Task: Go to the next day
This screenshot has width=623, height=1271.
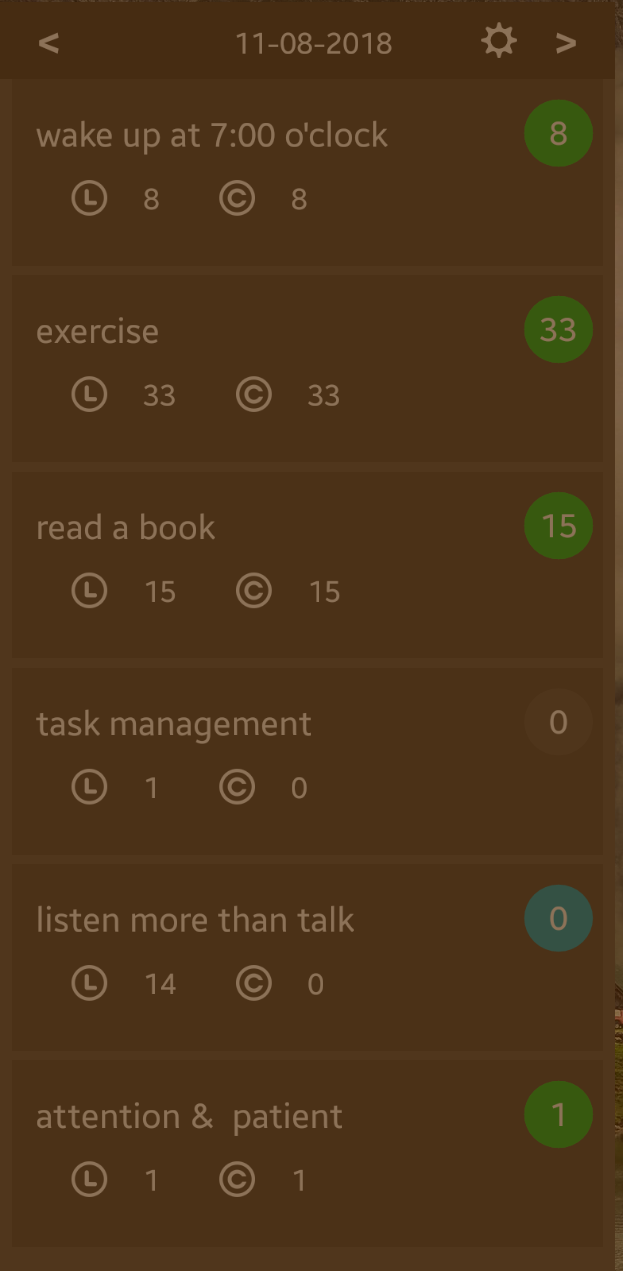Action: click(x=566, y=44)
